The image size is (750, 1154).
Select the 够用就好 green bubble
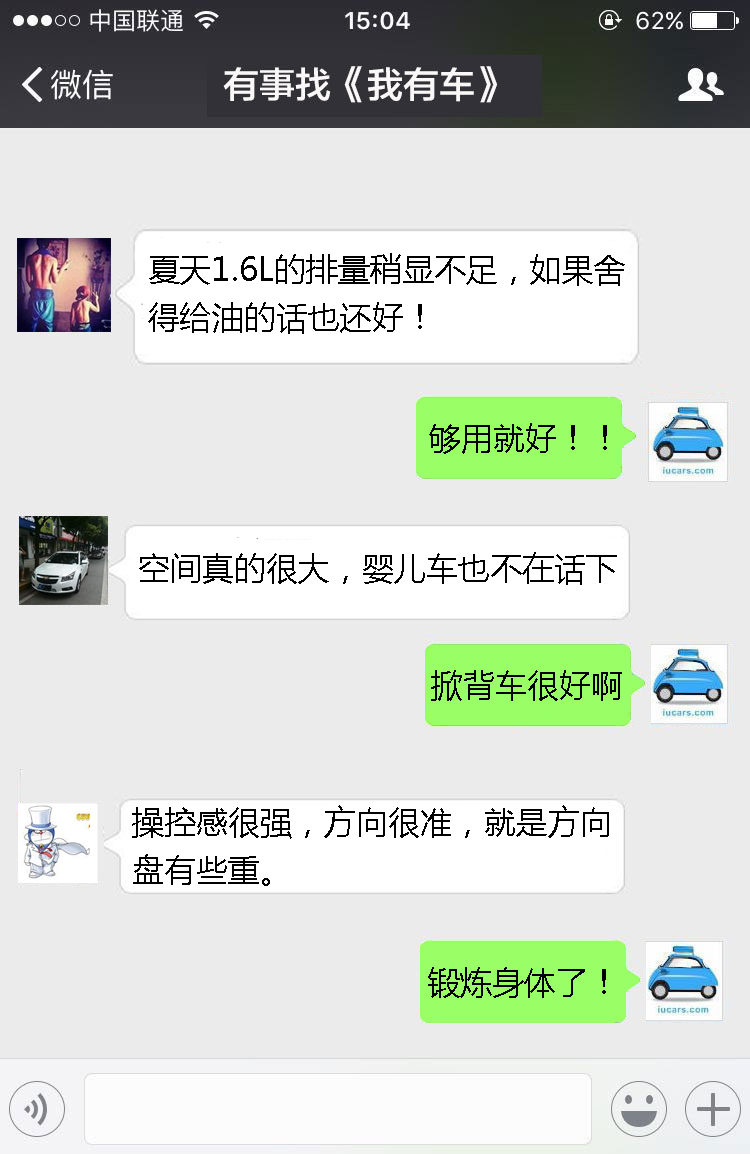coord(519,440)
